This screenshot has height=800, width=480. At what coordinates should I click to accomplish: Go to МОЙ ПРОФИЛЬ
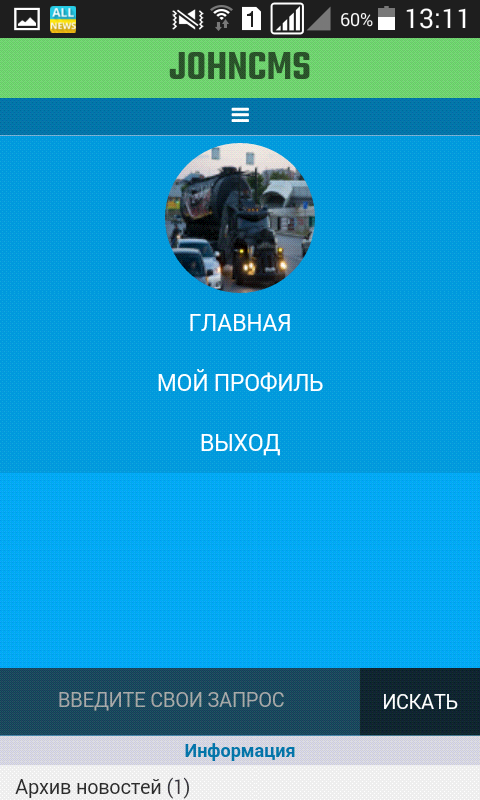tap(240, 383)
